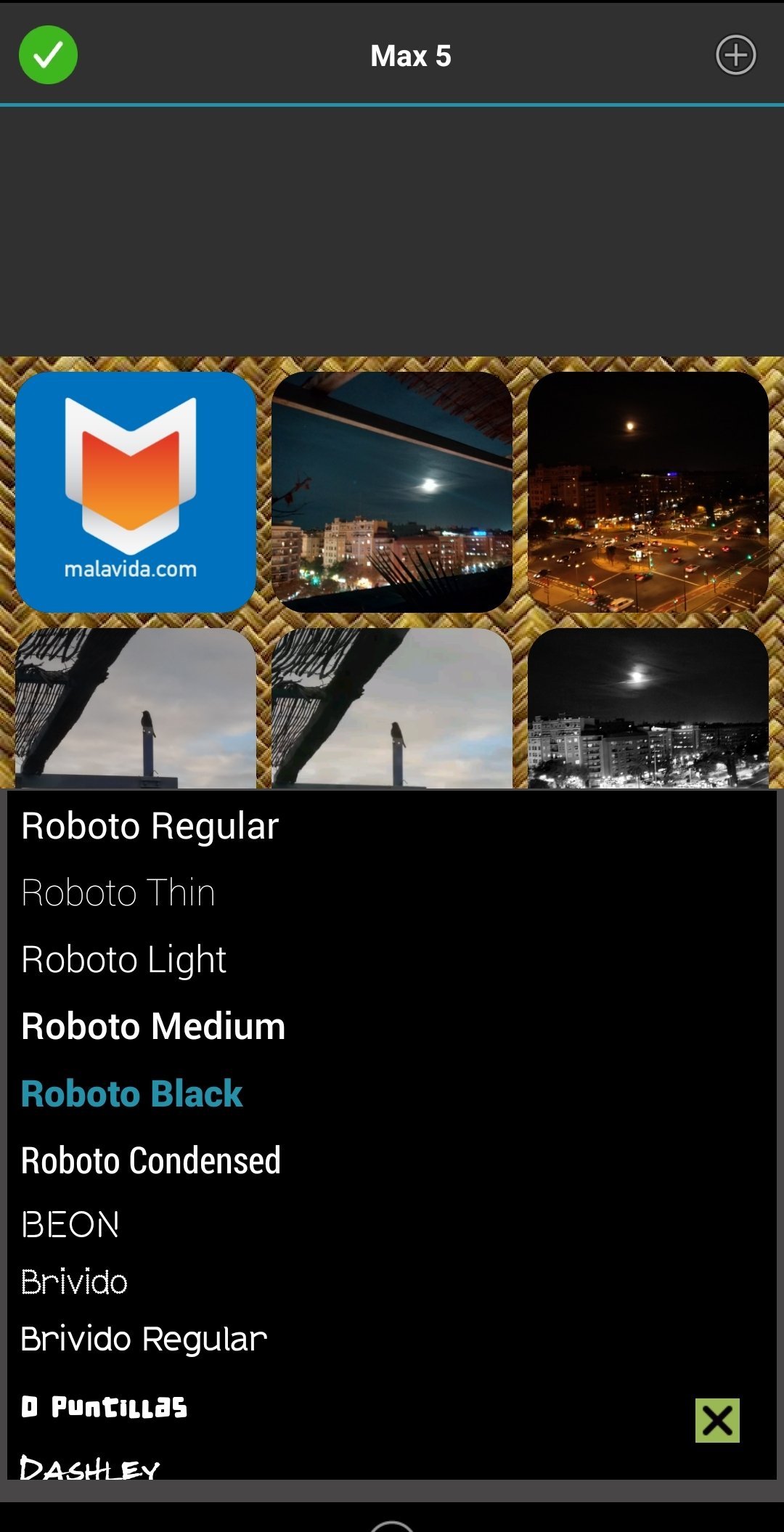Image resolution: width=784 pixels, height=1532 pixels.
Task: Select the plain Brivido font
Action: coord(74,1282)
